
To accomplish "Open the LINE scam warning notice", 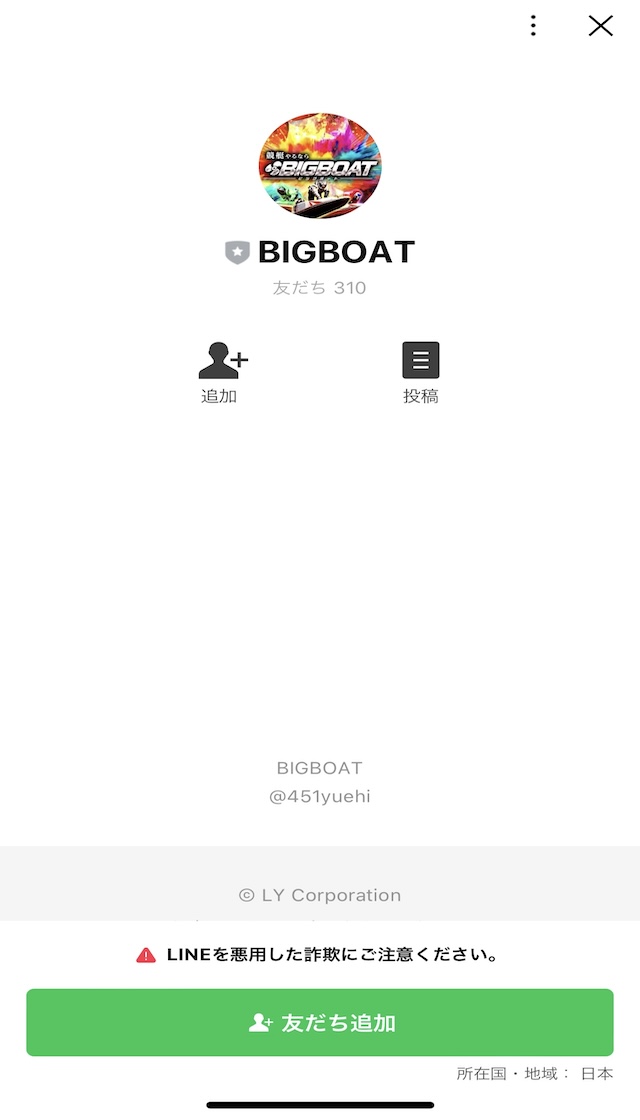I will pos(317,955).
